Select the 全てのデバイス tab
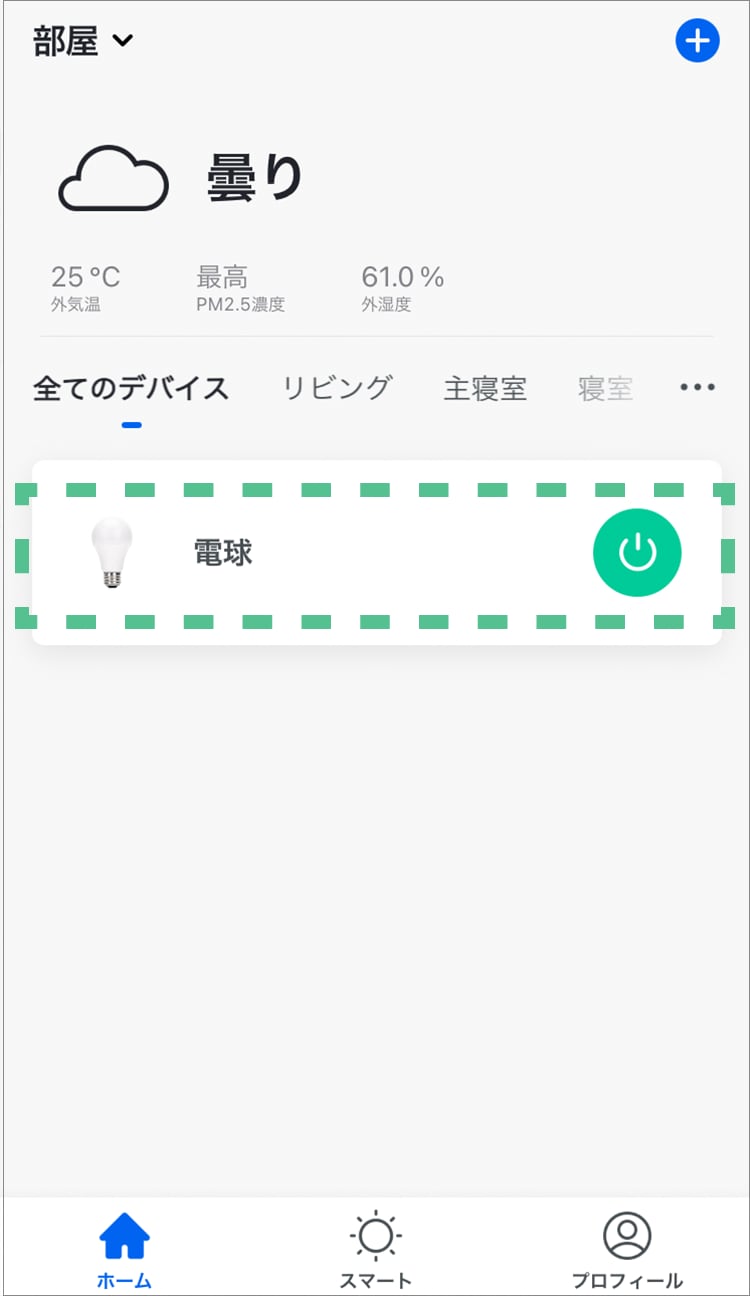 [x=131, y=388]
